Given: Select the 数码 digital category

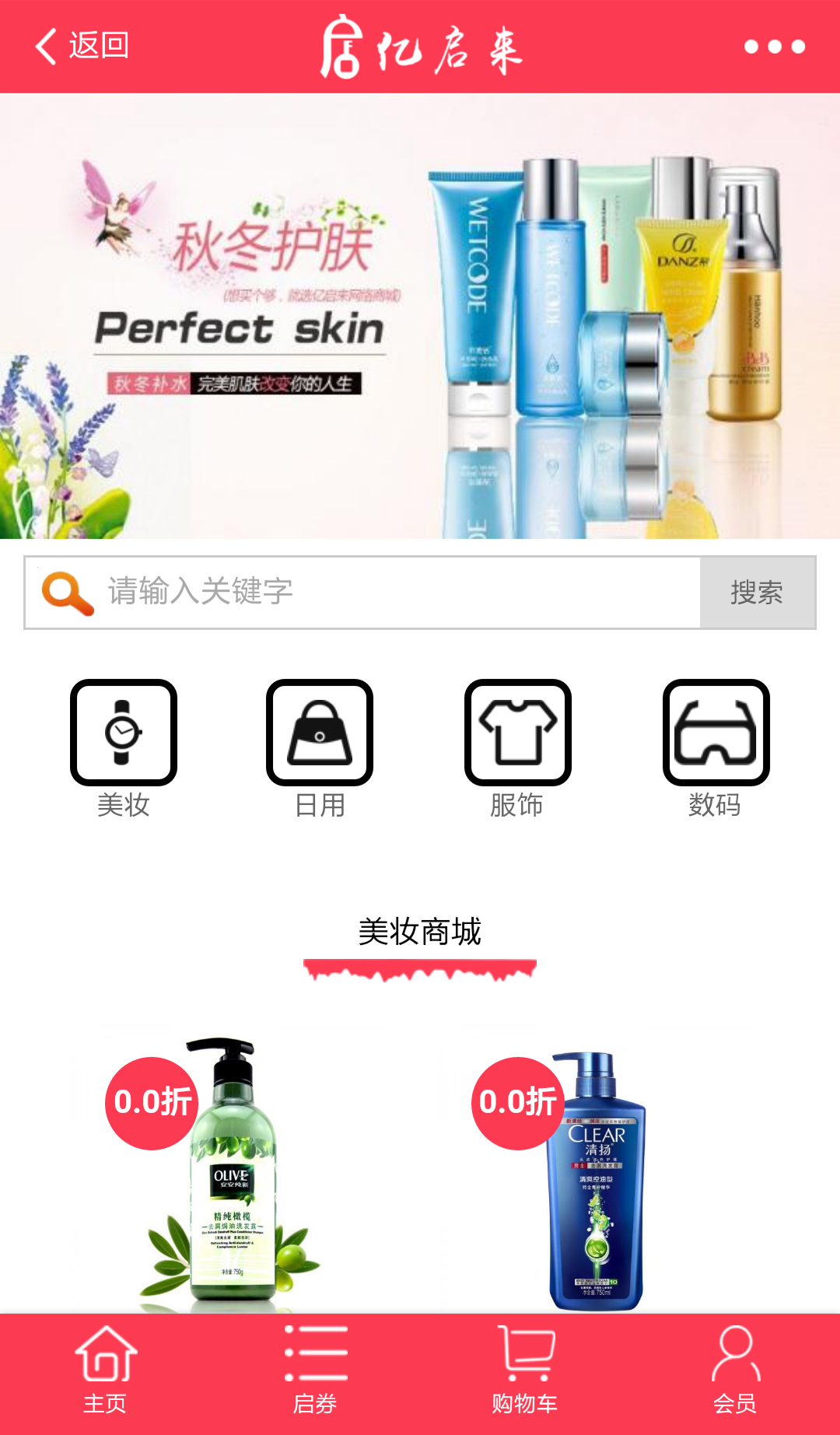Looking at the screenshot, I should [716, 747].
